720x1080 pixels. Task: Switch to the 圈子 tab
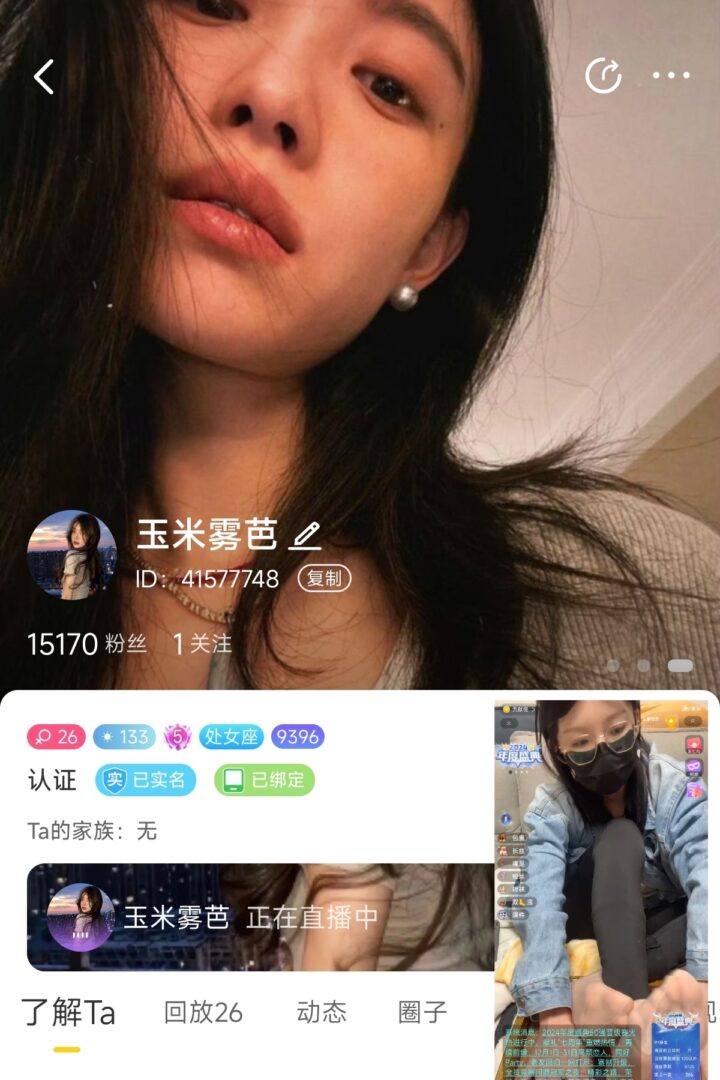(422, 1012)
